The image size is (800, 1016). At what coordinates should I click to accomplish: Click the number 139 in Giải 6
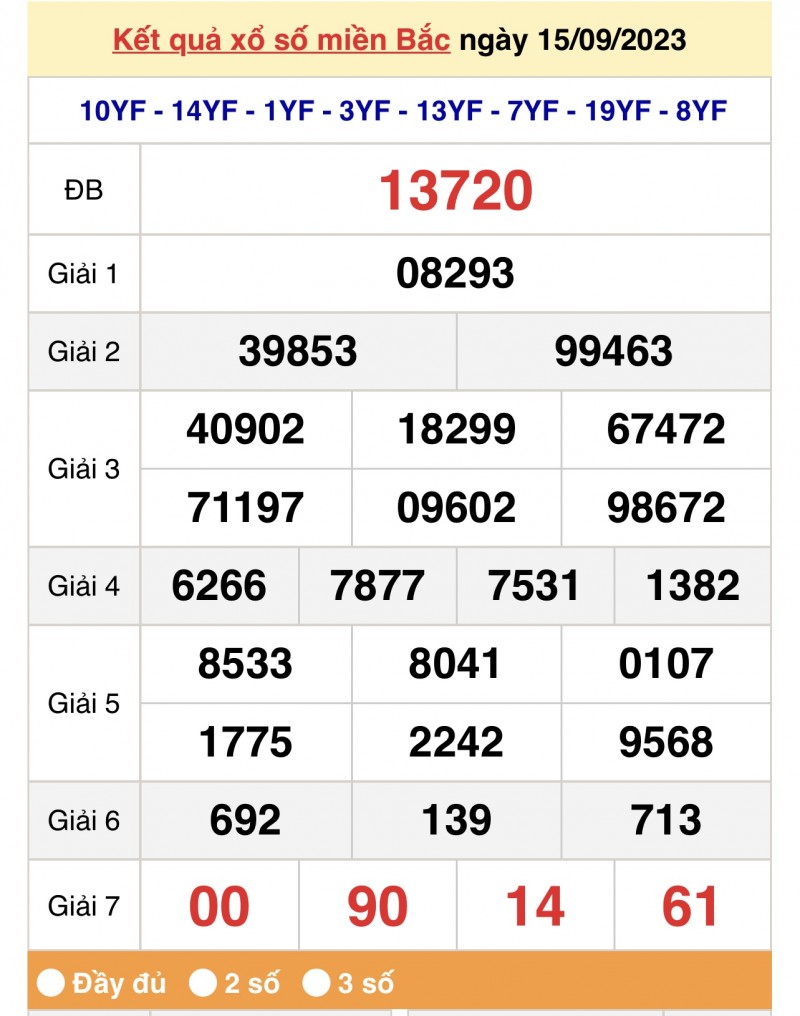click(456, 820)
